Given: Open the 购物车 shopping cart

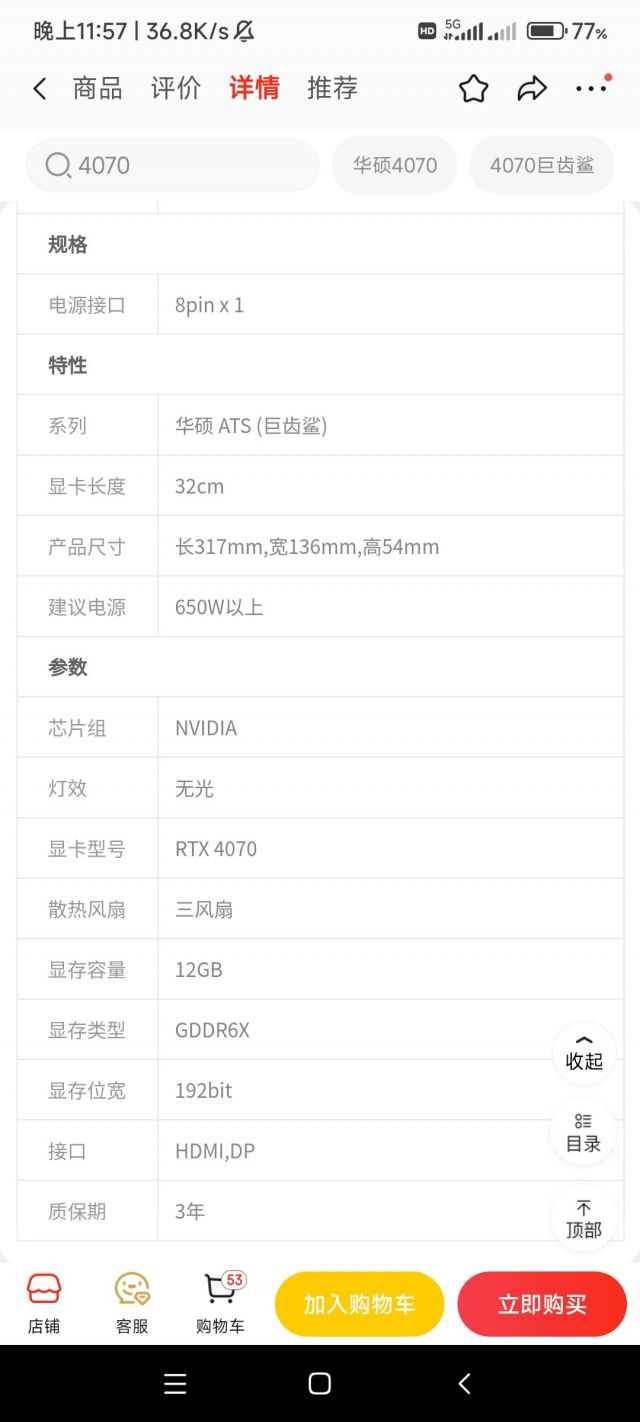Looking at the screenshot, I should 220,1304.
